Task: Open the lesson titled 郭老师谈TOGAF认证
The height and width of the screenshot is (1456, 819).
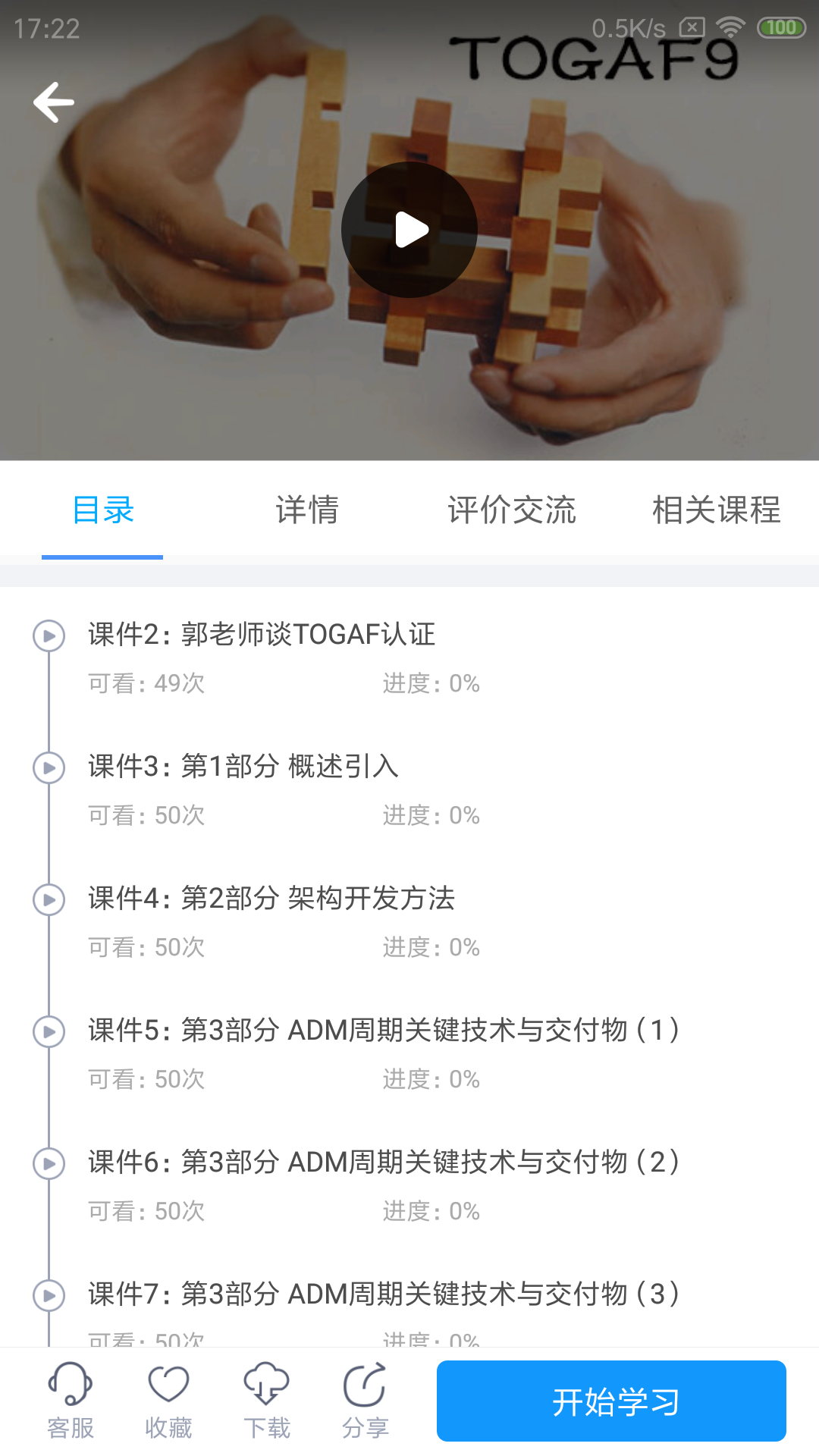Action: [x=261, y=635]
